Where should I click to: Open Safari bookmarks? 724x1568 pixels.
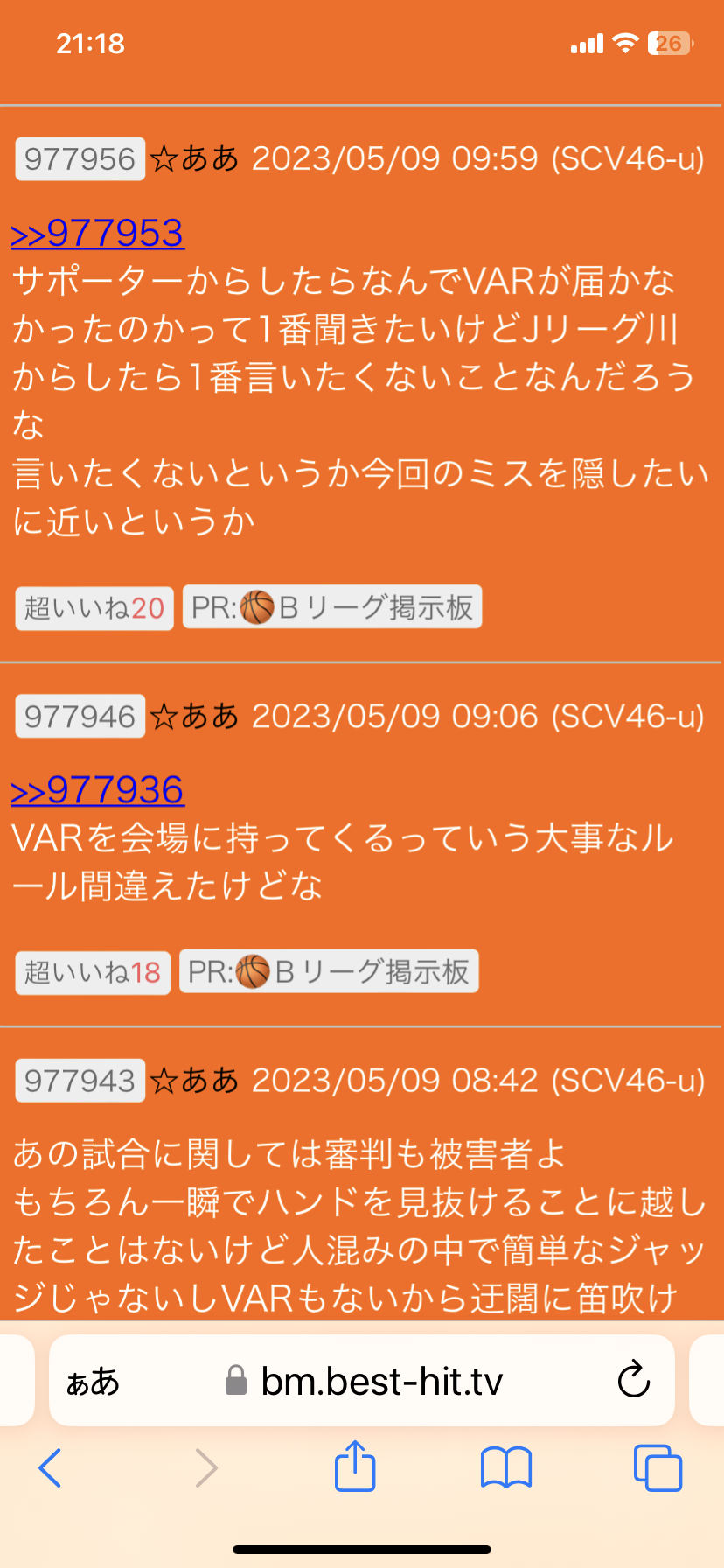click(x=506, y=1467)
